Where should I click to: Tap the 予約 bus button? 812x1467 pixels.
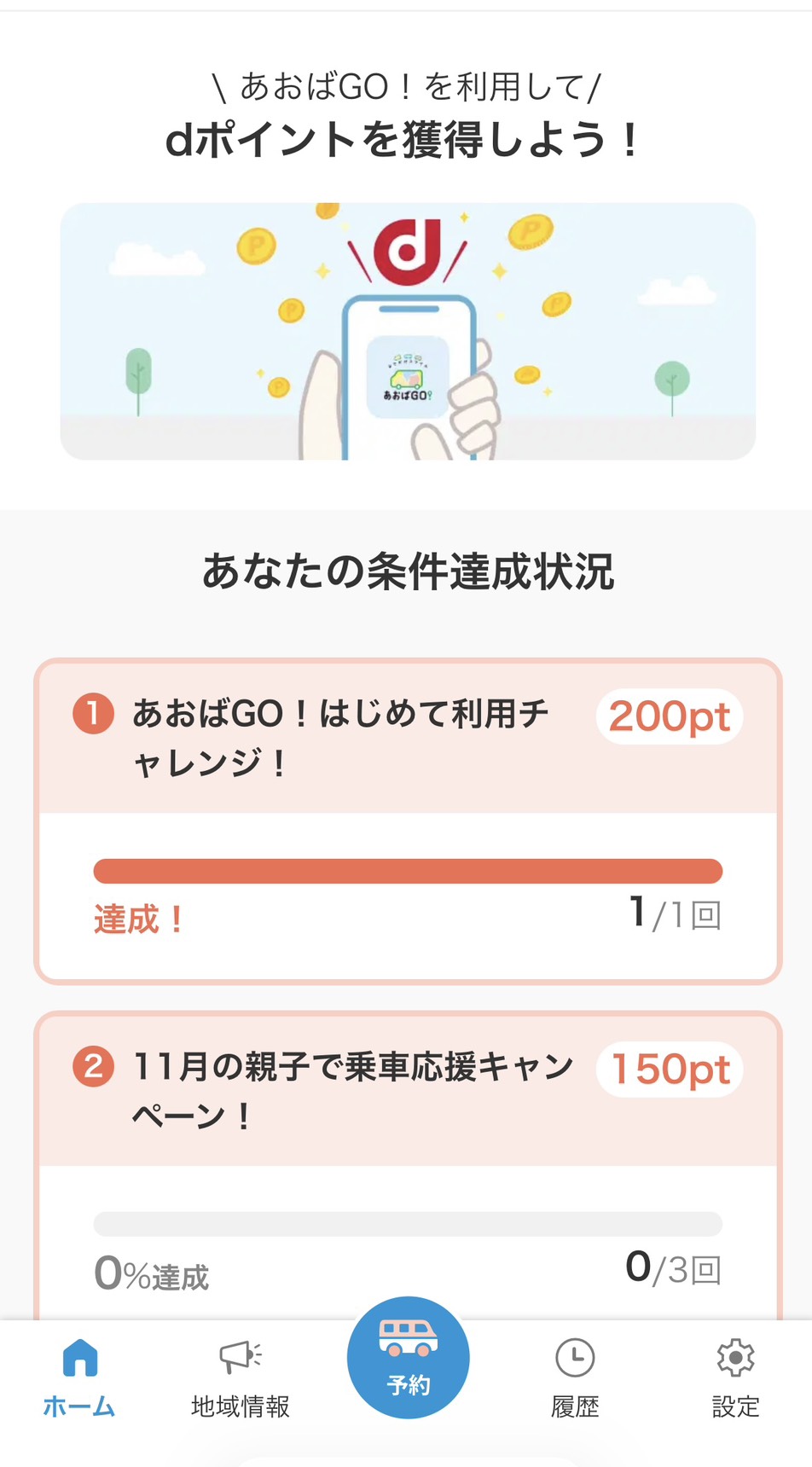[408, 1358]
